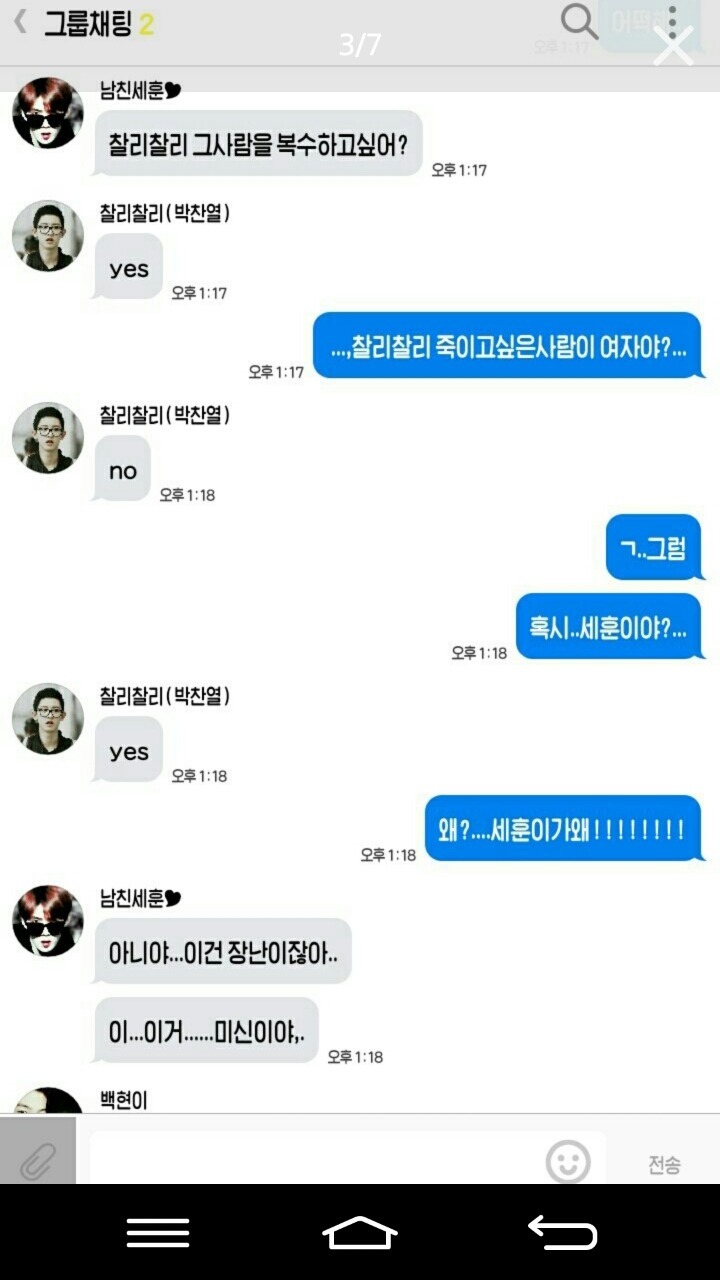Tap the back arrow next to 그룹채팅 2
Viewport: 720px width, 1280px height.
tap(19, 21)
